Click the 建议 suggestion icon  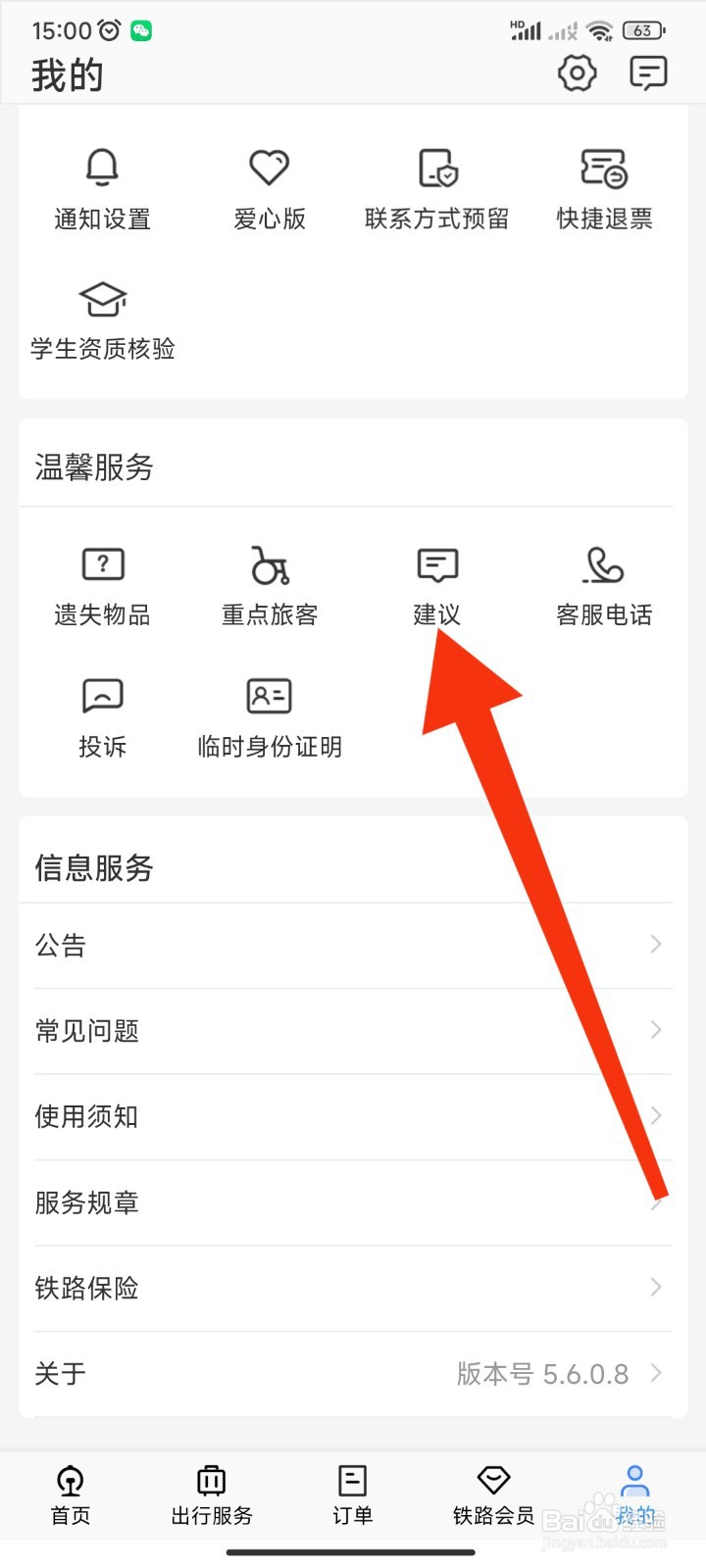(x=435, y=583)
